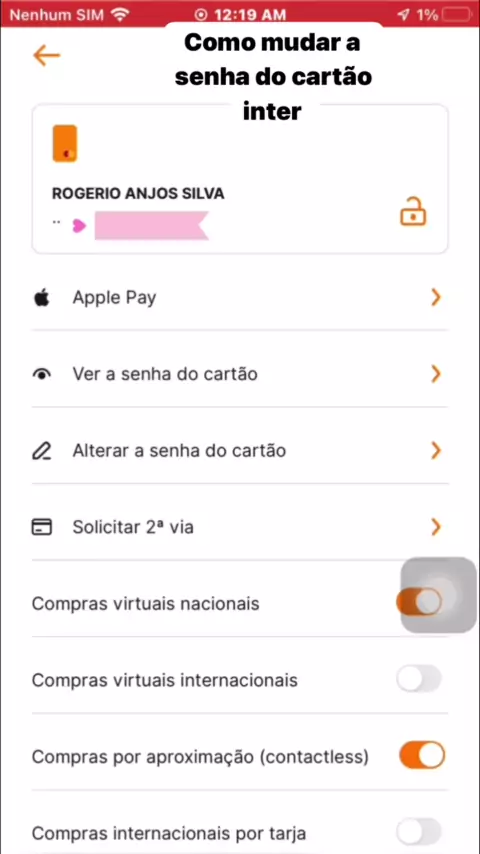The height and width of the screenshot is (854, 480).
Task: Open Solicitar 2ª via
Action: click(x=240, y=527)
